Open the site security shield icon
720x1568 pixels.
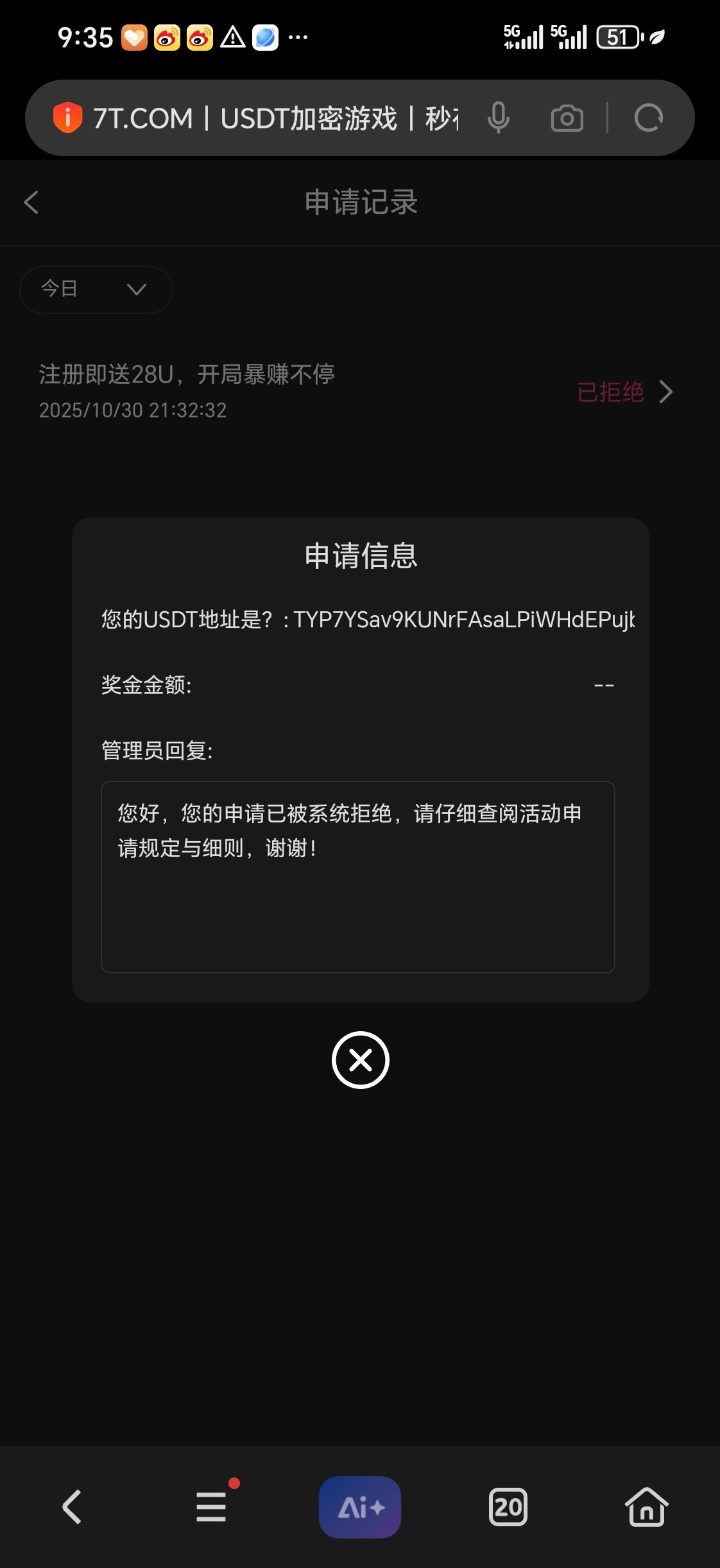67,118
